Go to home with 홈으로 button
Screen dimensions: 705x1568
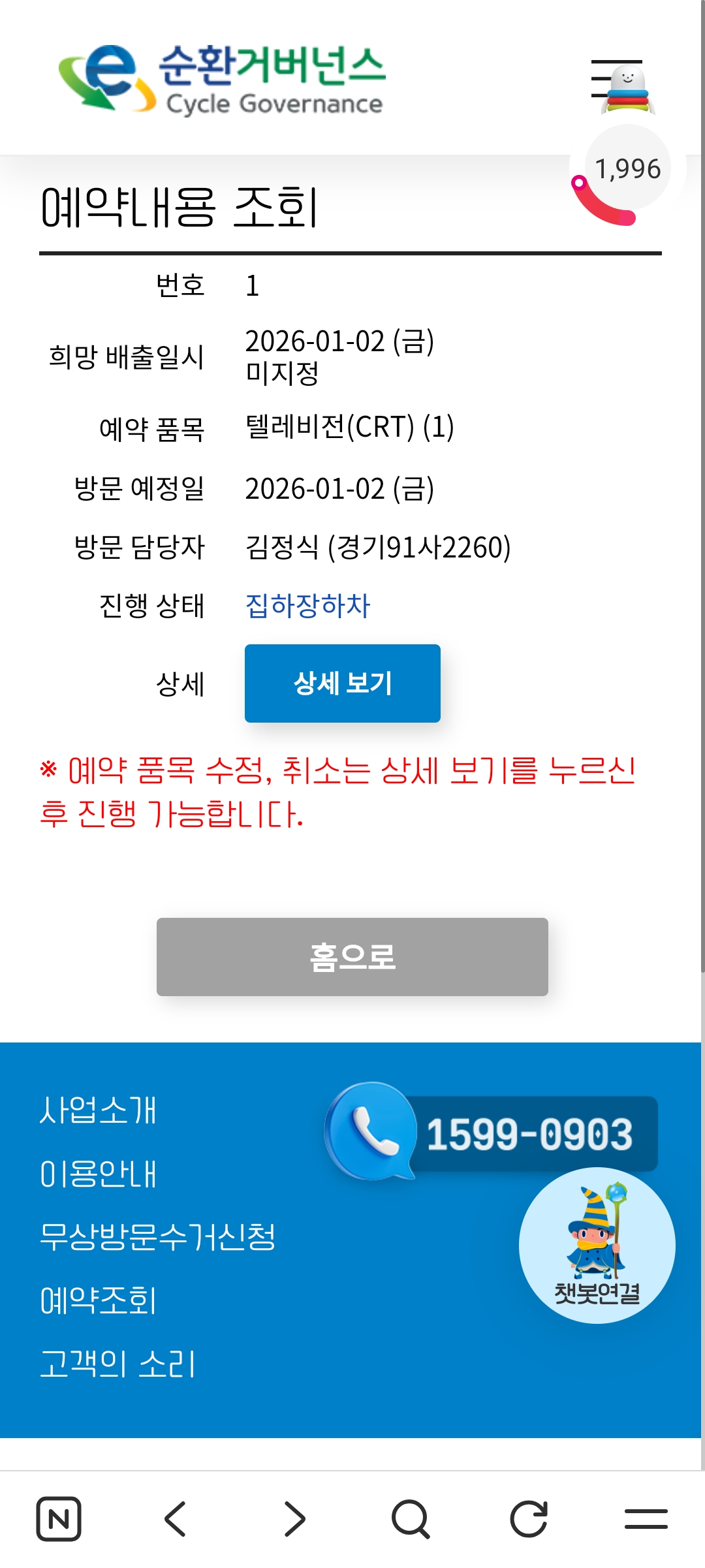pos(352,956)
